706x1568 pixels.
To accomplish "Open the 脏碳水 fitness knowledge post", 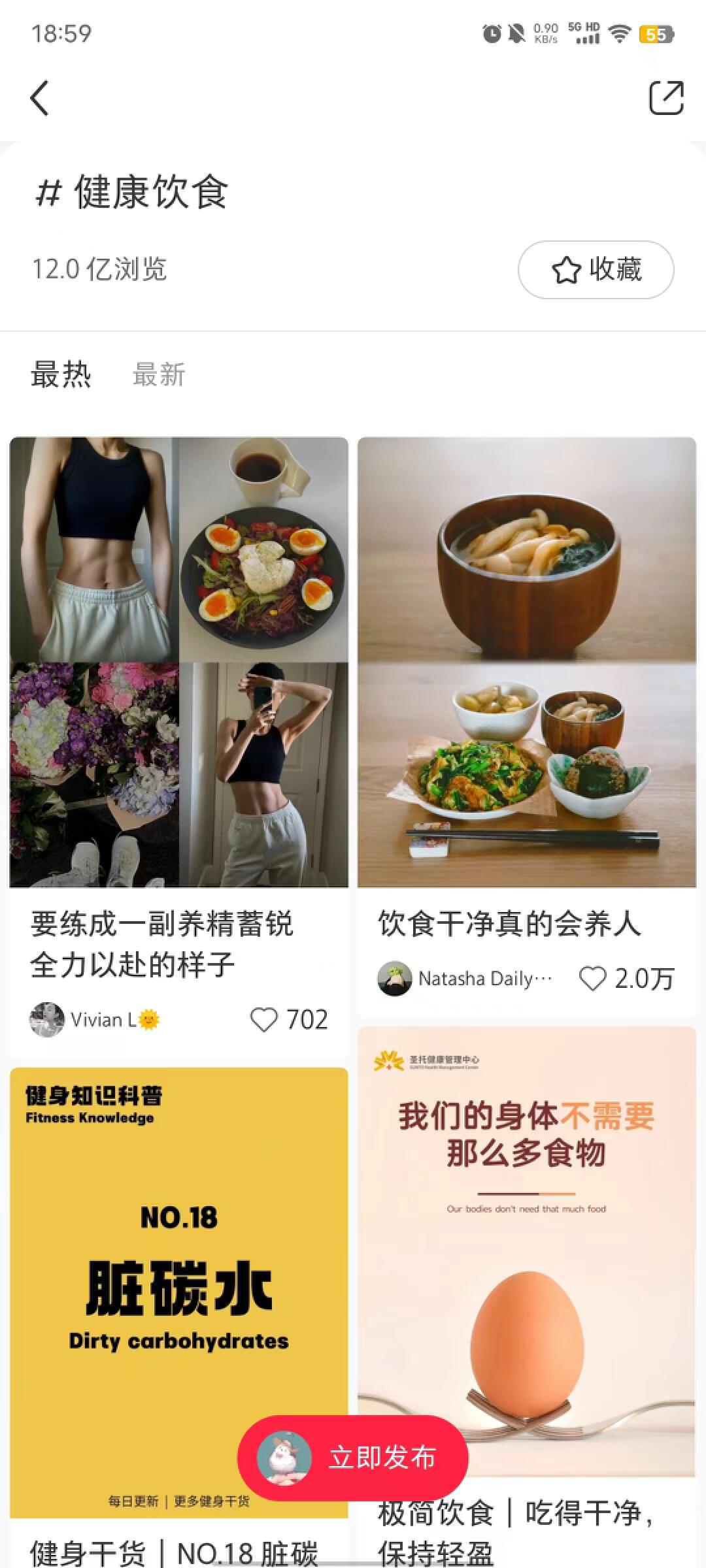I will tap(178, 1274).
